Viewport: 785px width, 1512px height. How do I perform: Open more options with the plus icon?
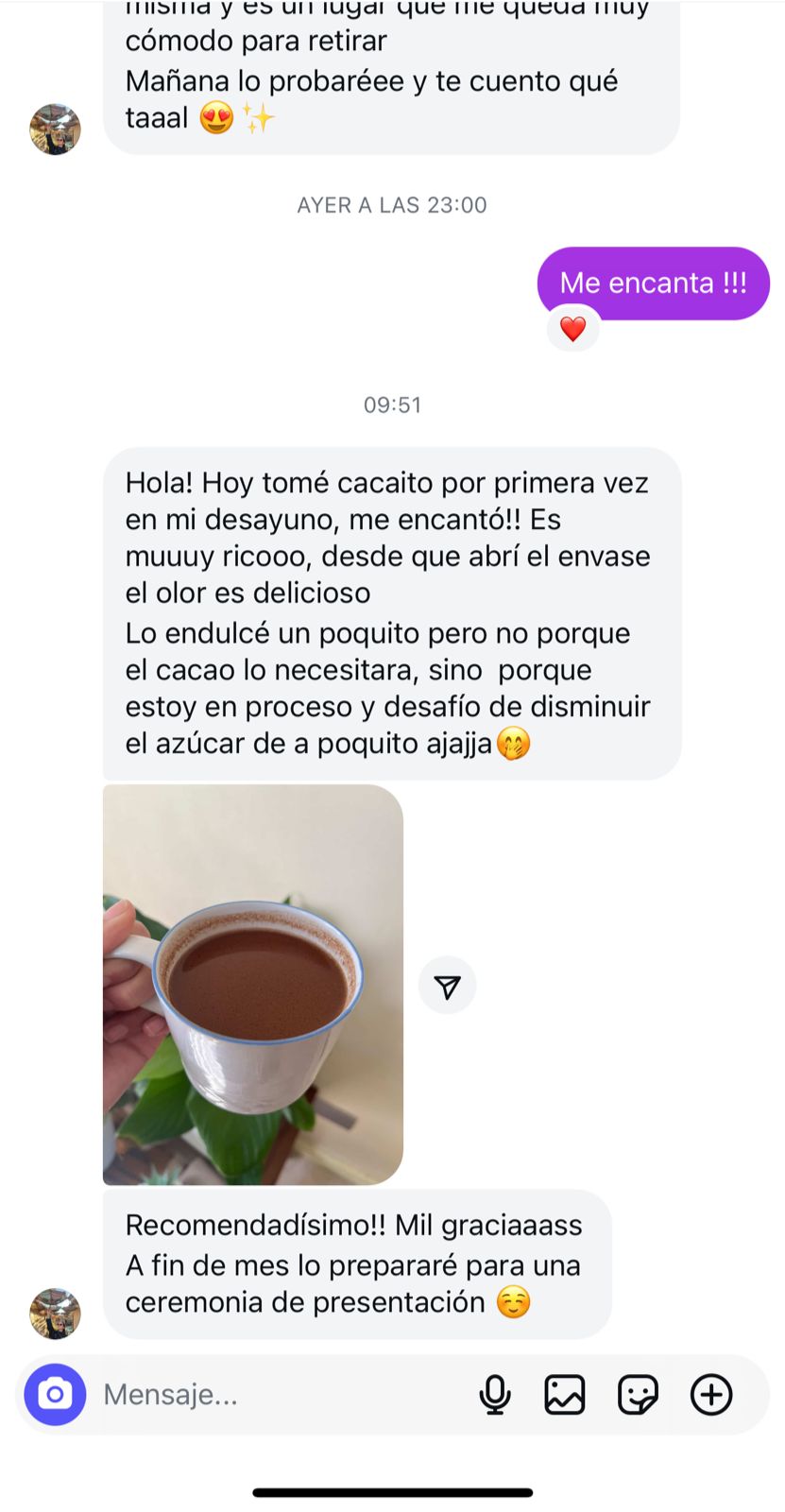711,1395
